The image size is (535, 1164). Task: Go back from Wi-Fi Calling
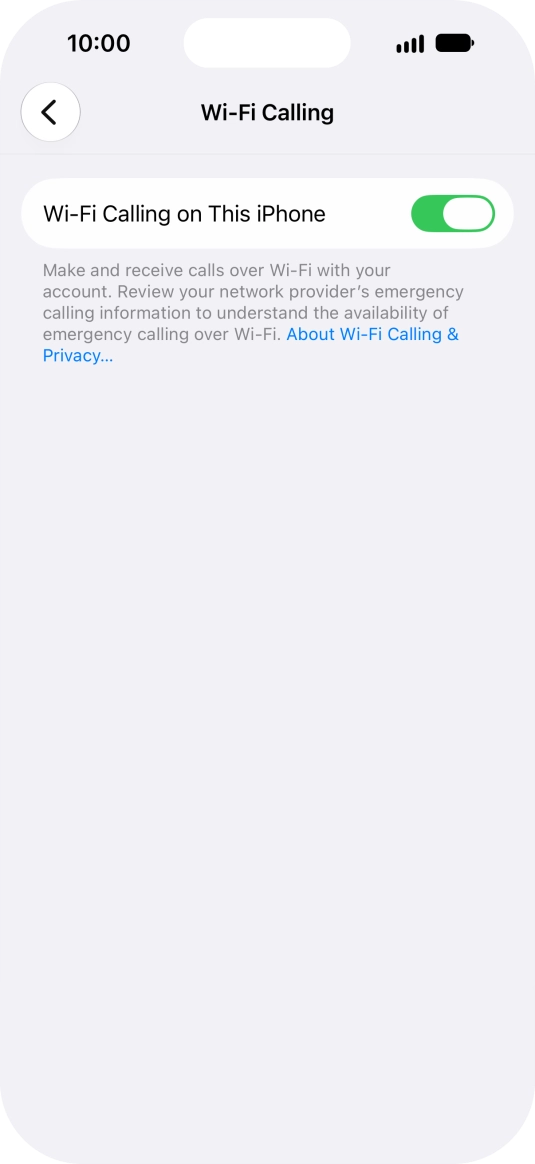pyautogui.click(x=50, y=112)
